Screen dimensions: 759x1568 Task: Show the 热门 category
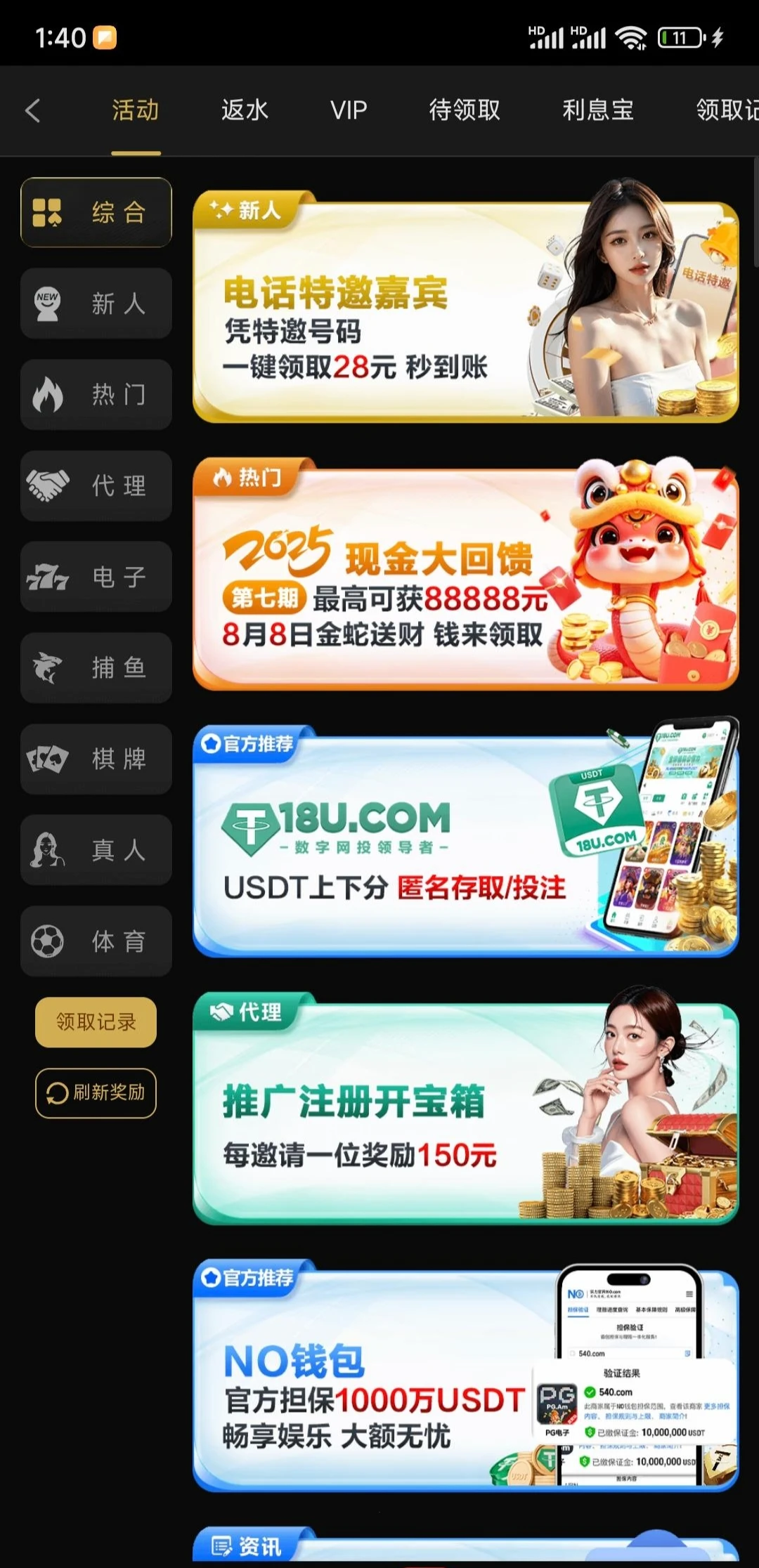(96, 394)
